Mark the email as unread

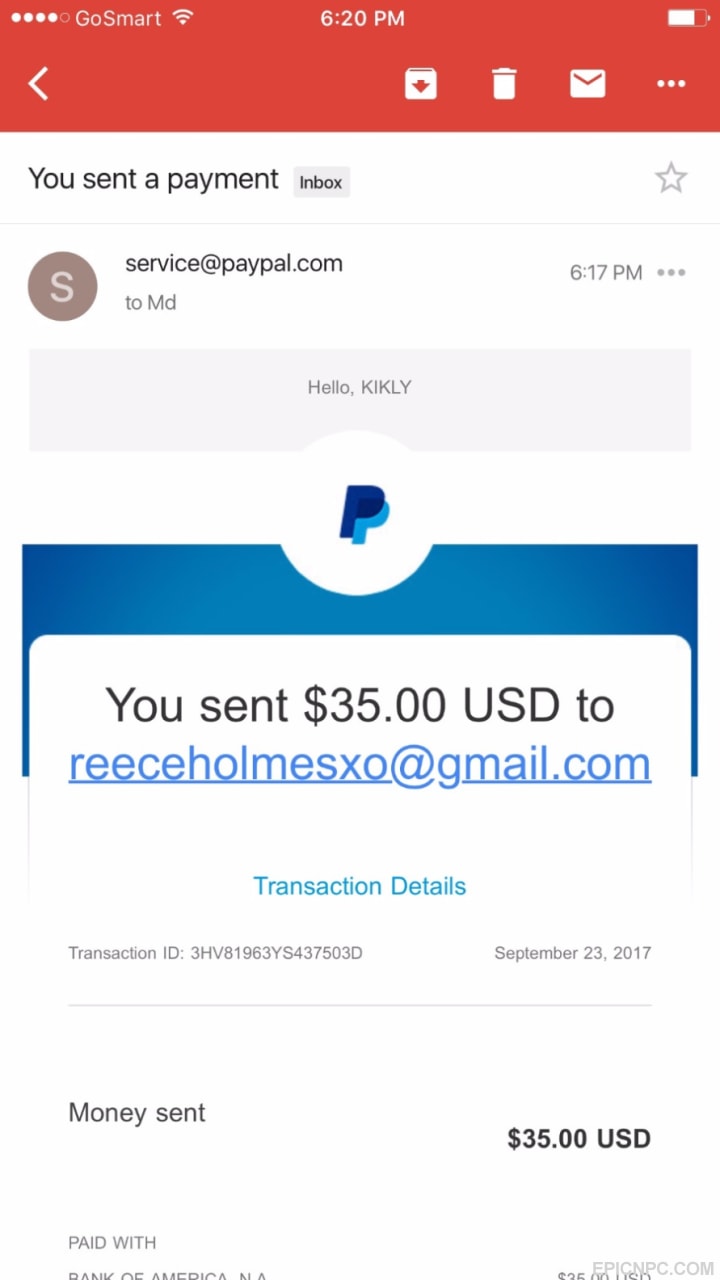coord(588,84)
